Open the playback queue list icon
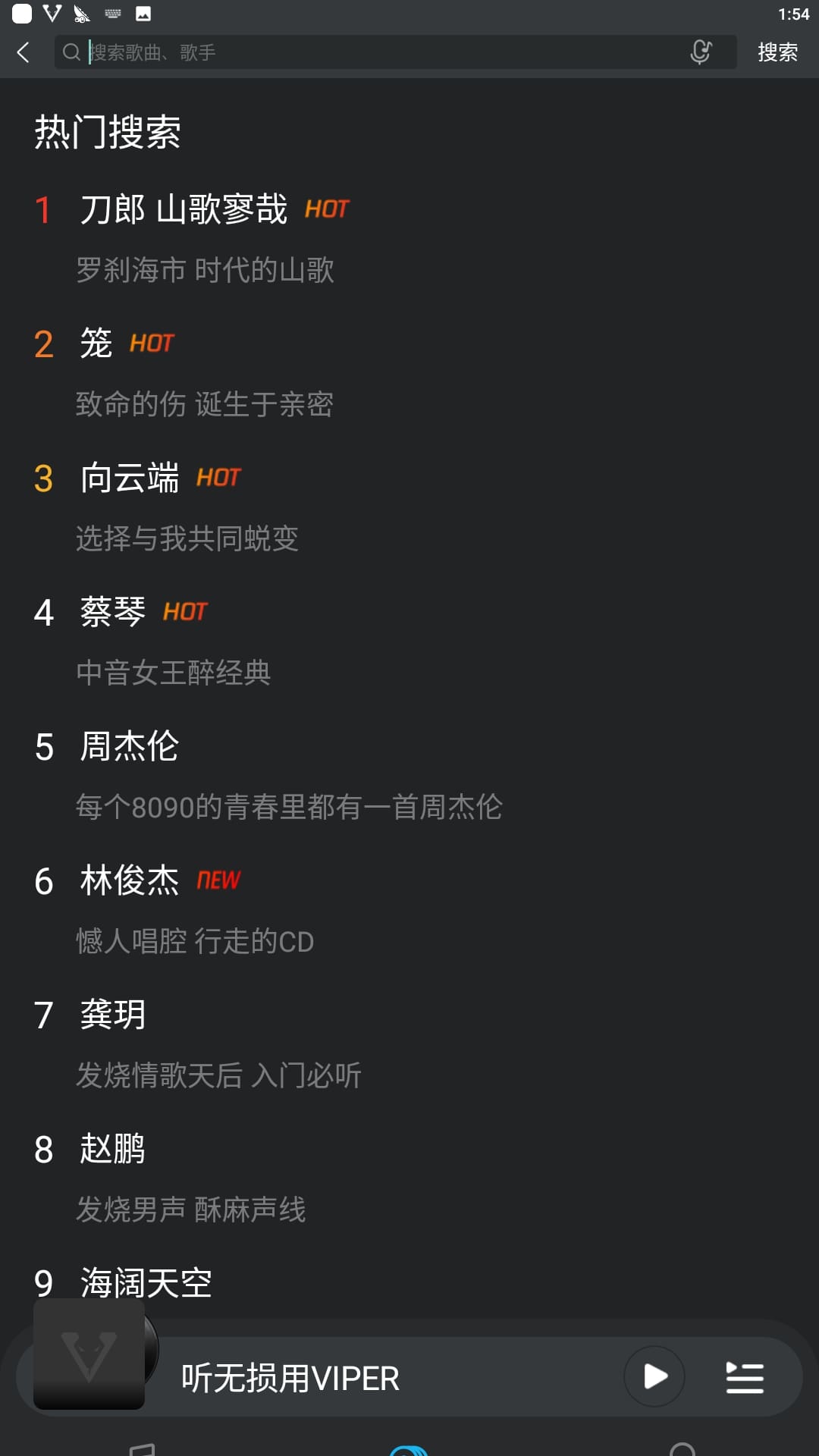This screenshot has height=1456, width=819. (745, 1378)
